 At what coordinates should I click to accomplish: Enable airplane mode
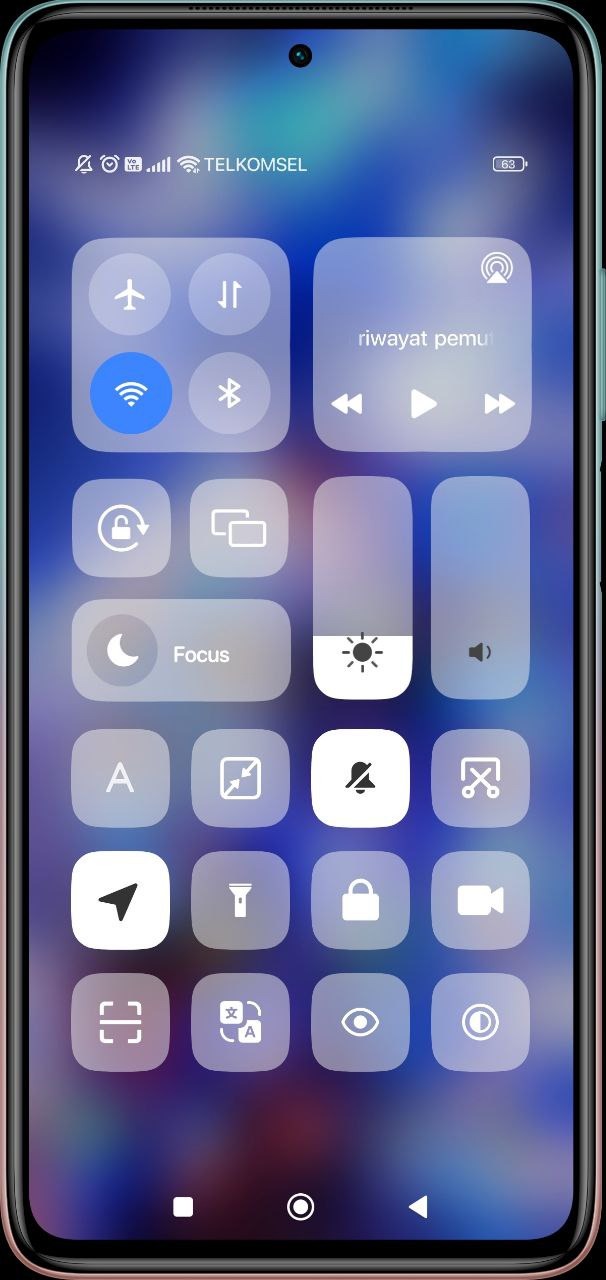pos(130,295)
